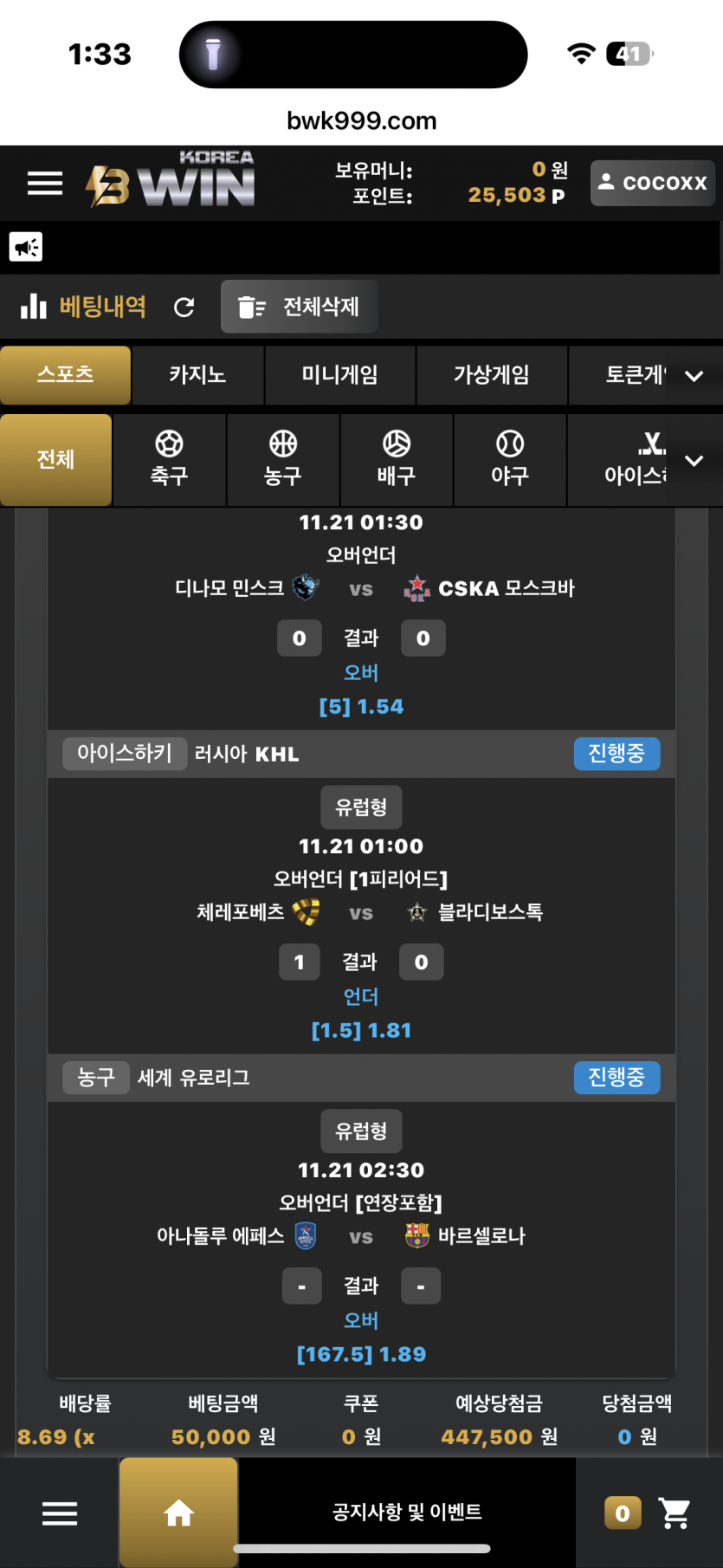The width and height of the screenshot is (723, 1568).
Task: Filter bets by 배구
Action: click(x=397, y=460)
